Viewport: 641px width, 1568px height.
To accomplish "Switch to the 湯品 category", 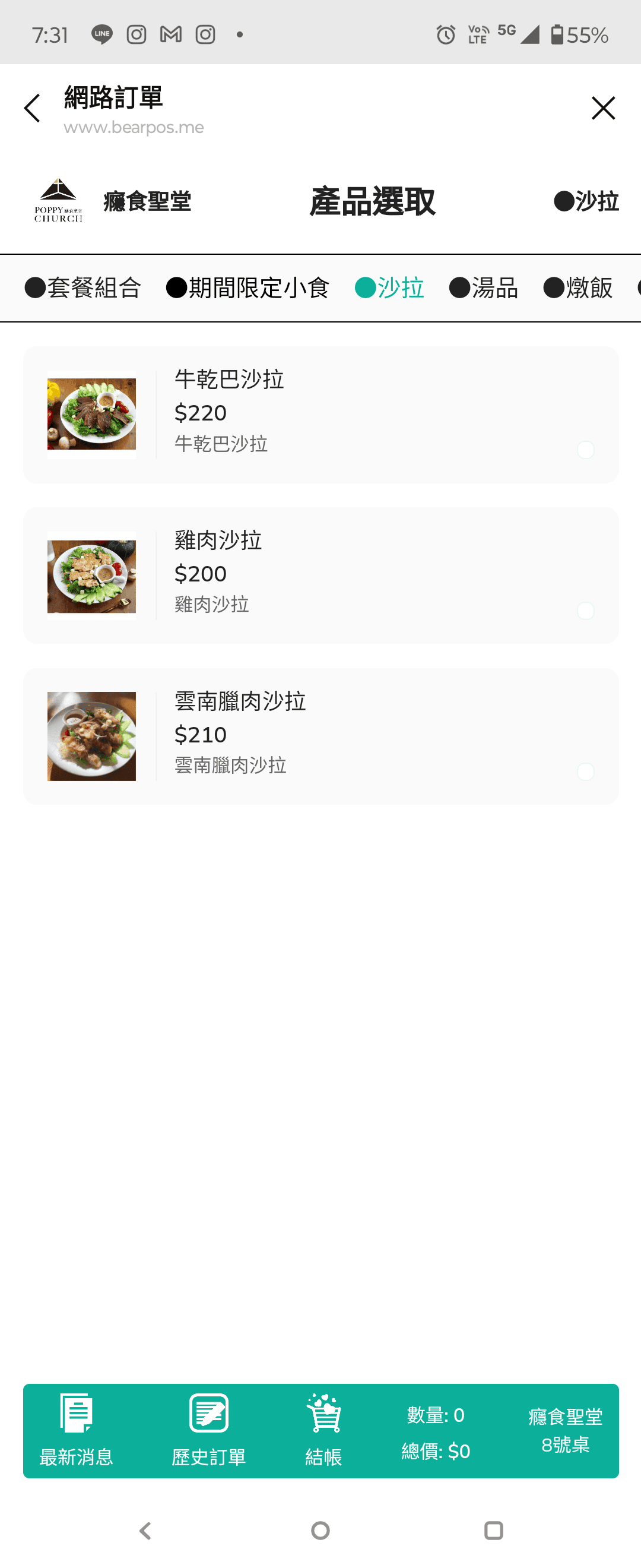I will (x=484, y=288).
